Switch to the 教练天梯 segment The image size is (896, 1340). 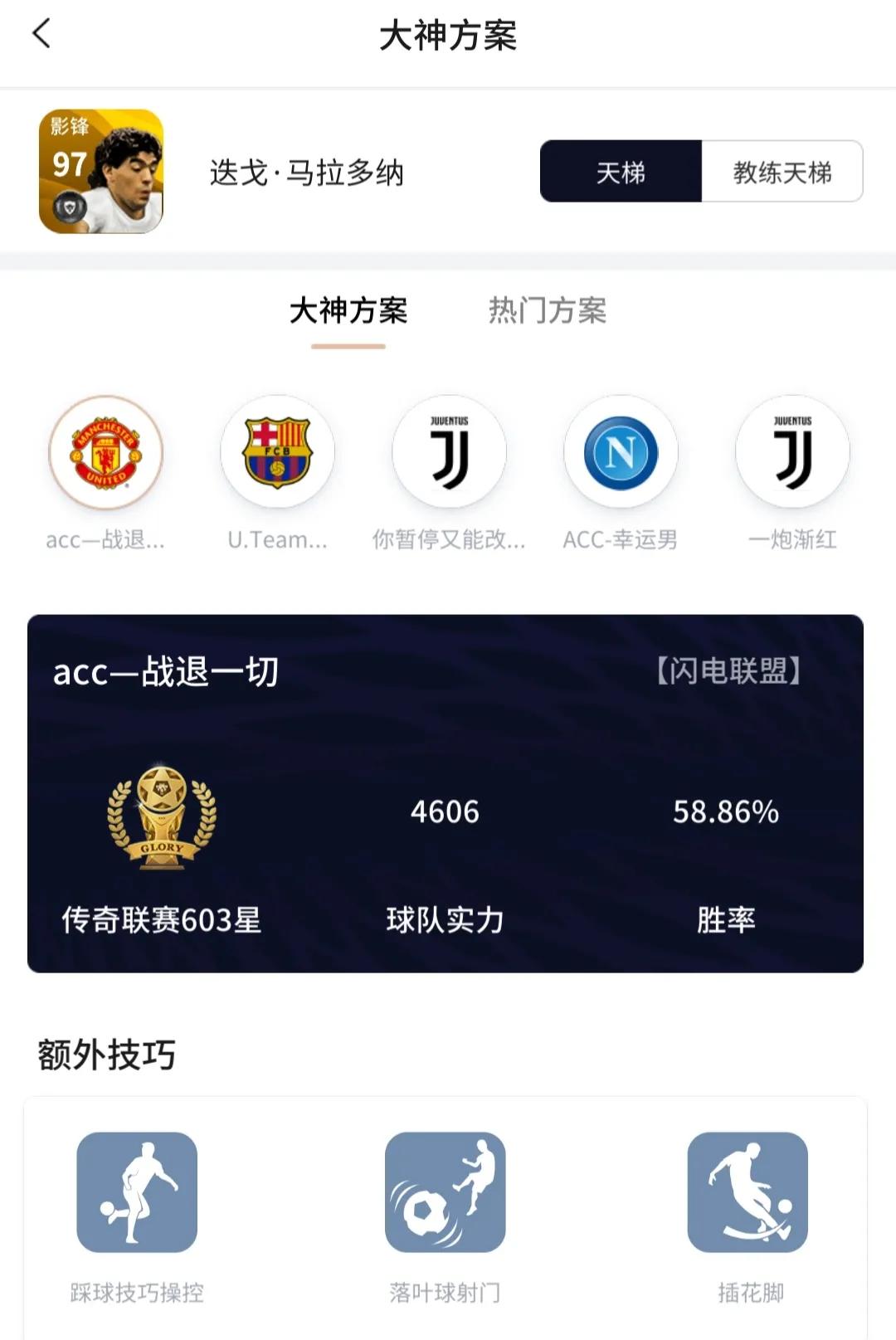click(782, 172)
